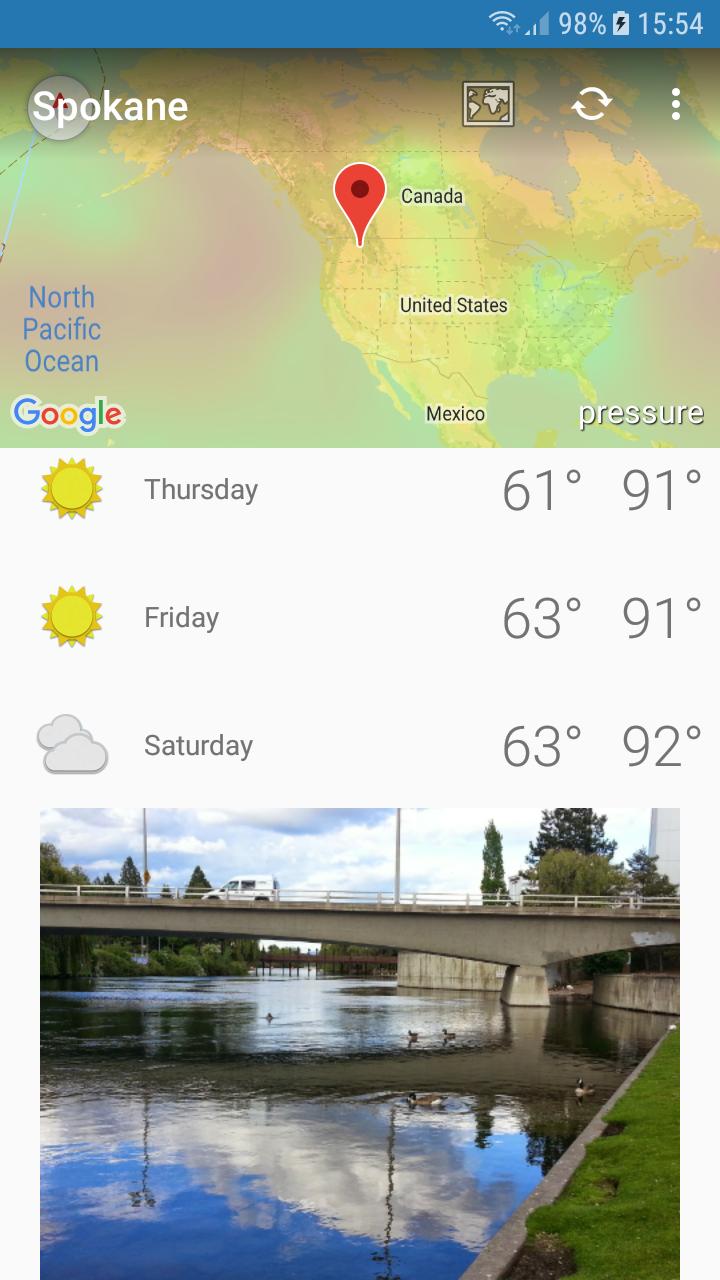
Task: Select Friday's sun icon
Action: point(72,617)
